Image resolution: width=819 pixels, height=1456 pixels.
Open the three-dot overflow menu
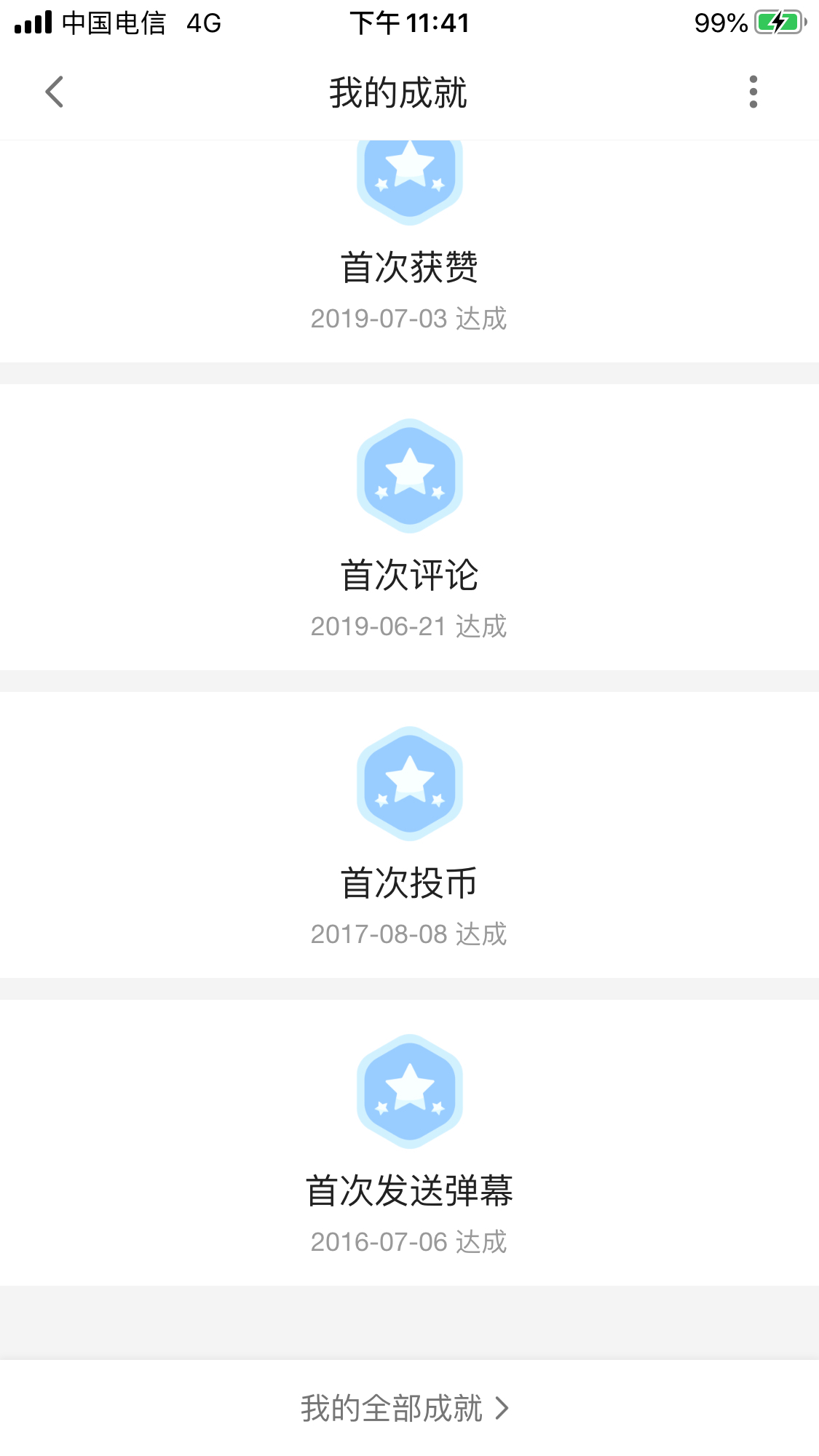tap(753, 92)
